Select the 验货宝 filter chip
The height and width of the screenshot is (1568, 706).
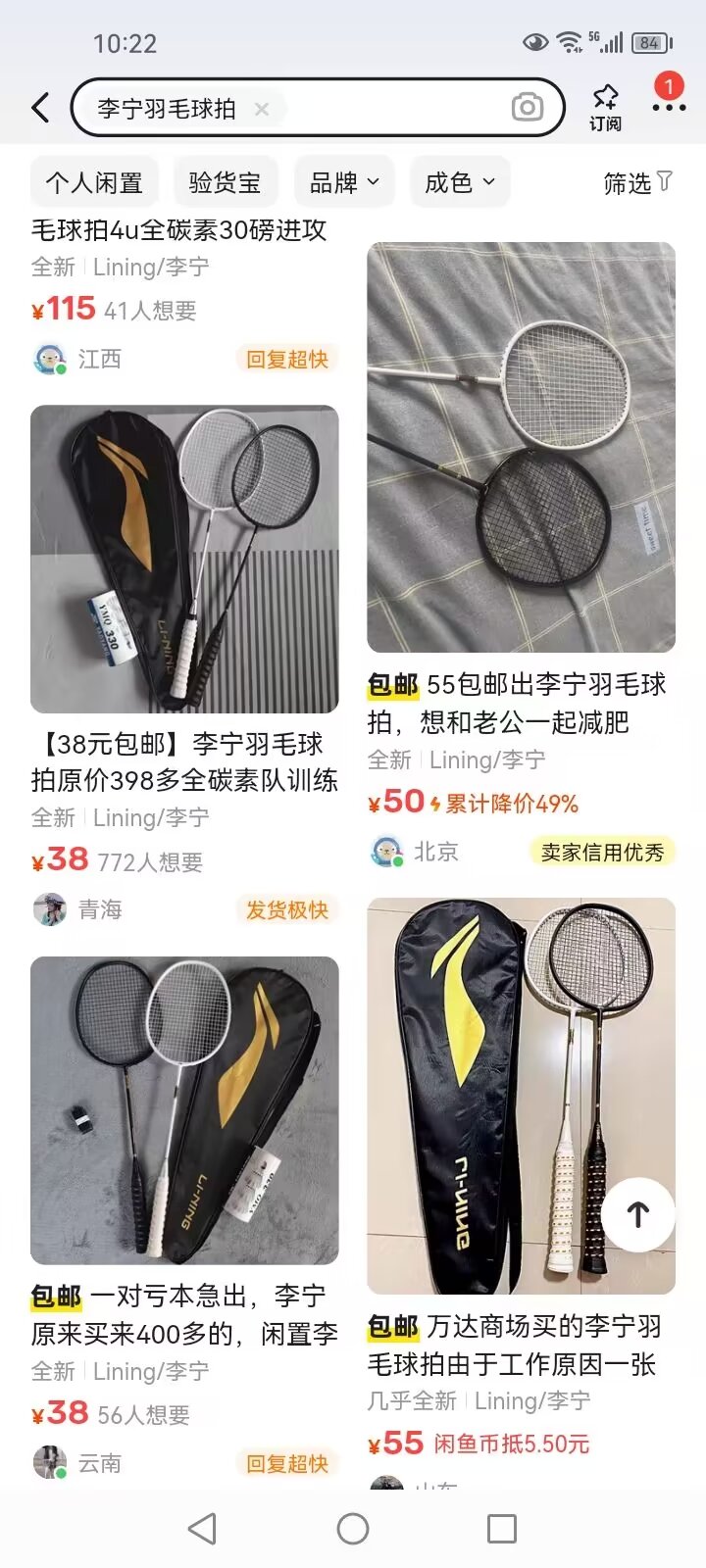(225, 182)
